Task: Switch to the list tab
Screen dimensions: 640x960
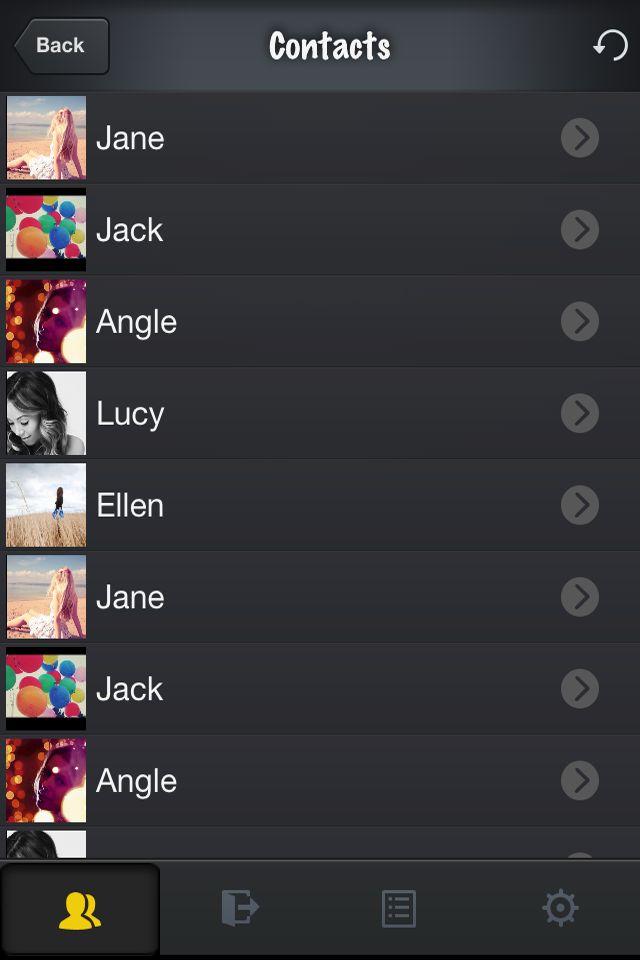Action: [x=399, y=909]
